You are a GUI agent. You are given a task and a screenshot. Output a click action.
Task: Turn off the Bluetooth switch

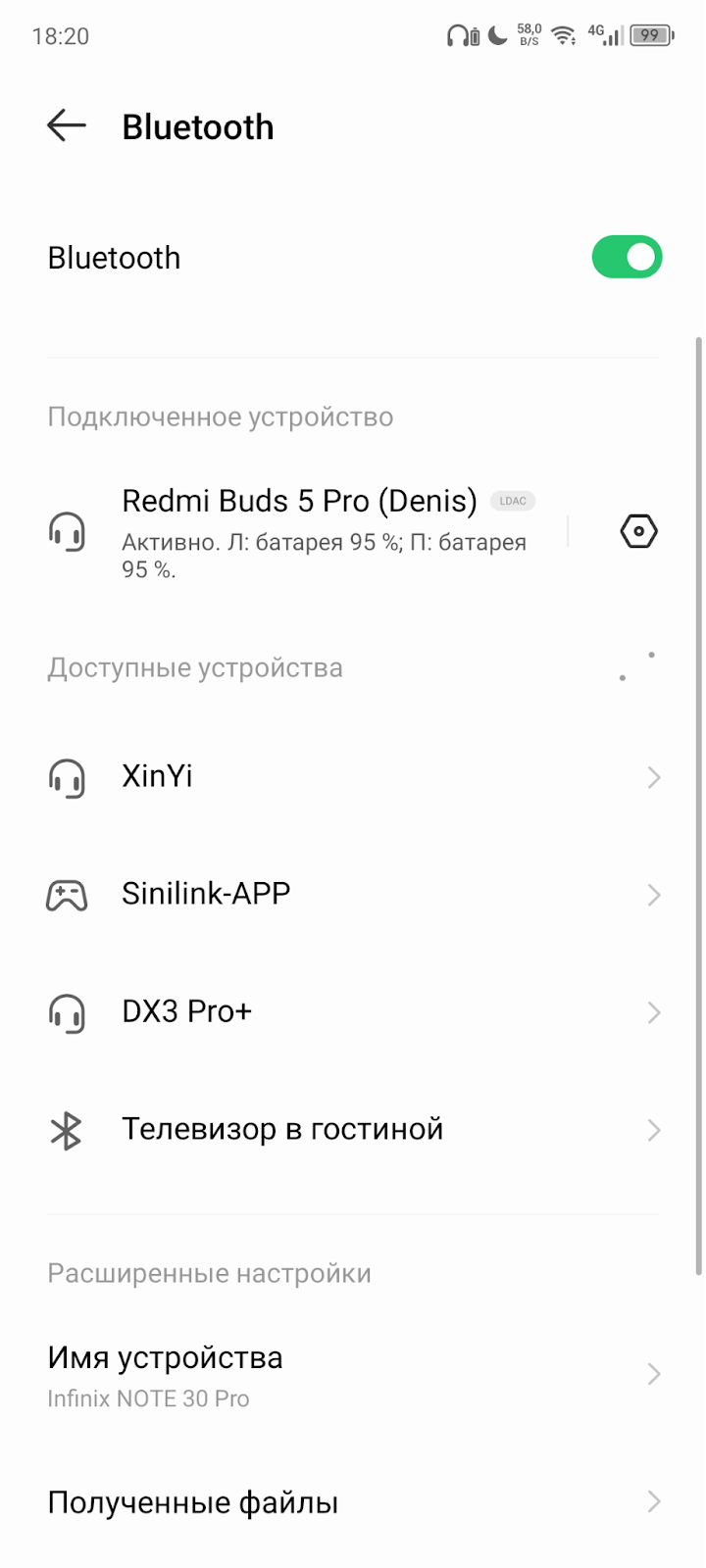[x=627, y=258]
